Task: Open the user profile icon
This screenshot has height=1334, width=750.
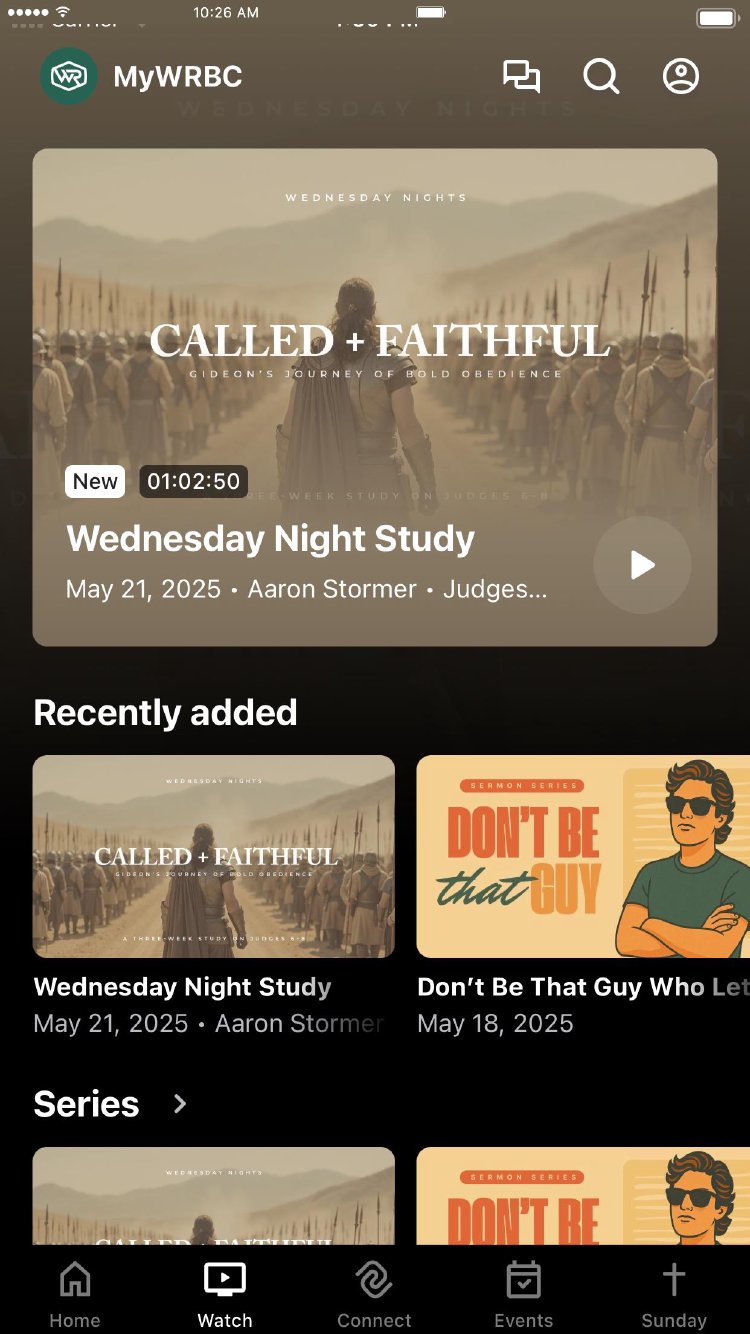Action: click(x=681, y=77)
